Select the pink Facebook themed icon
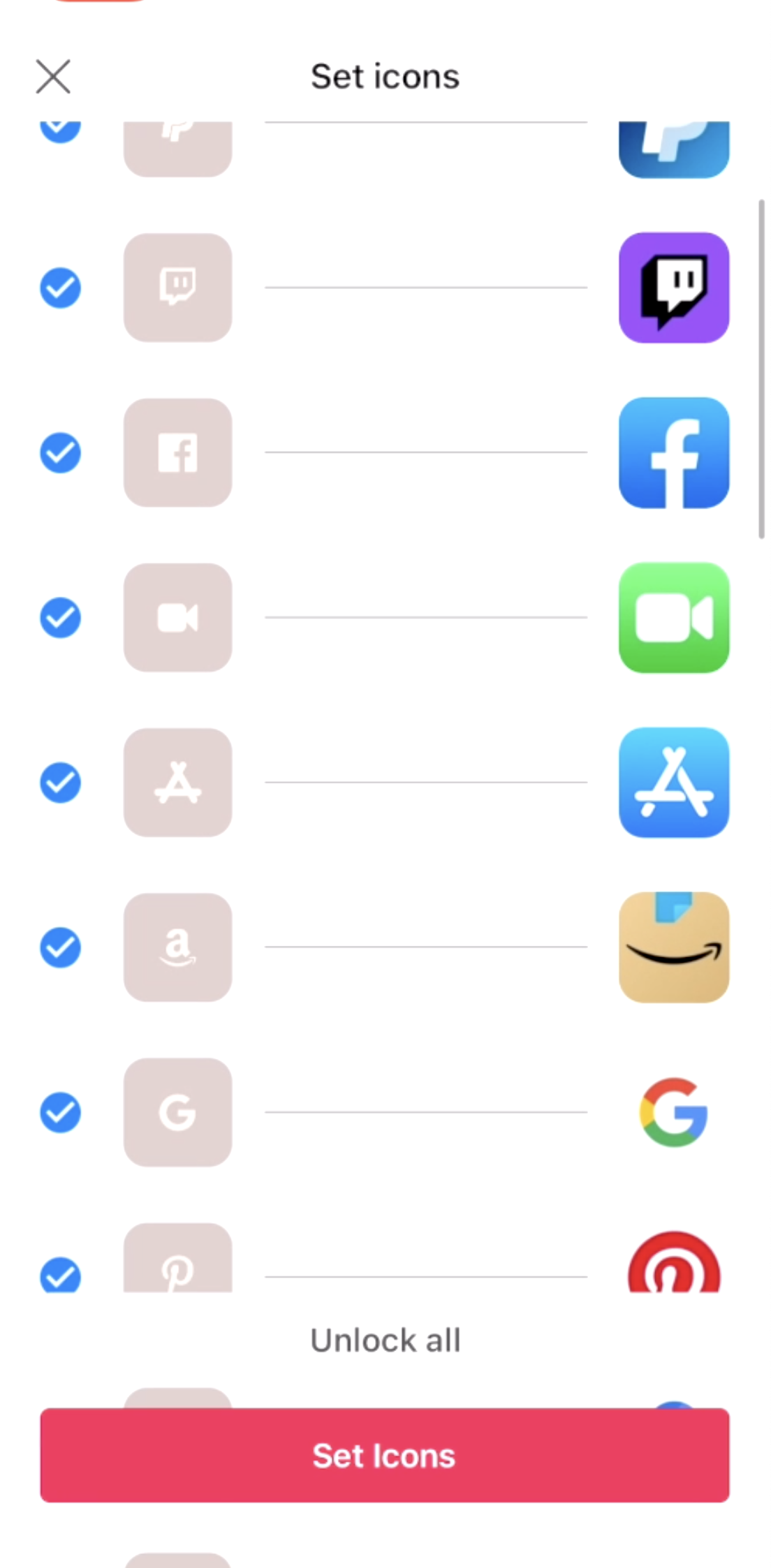The width and height of the screenshot is (771, 1568). 178,452
